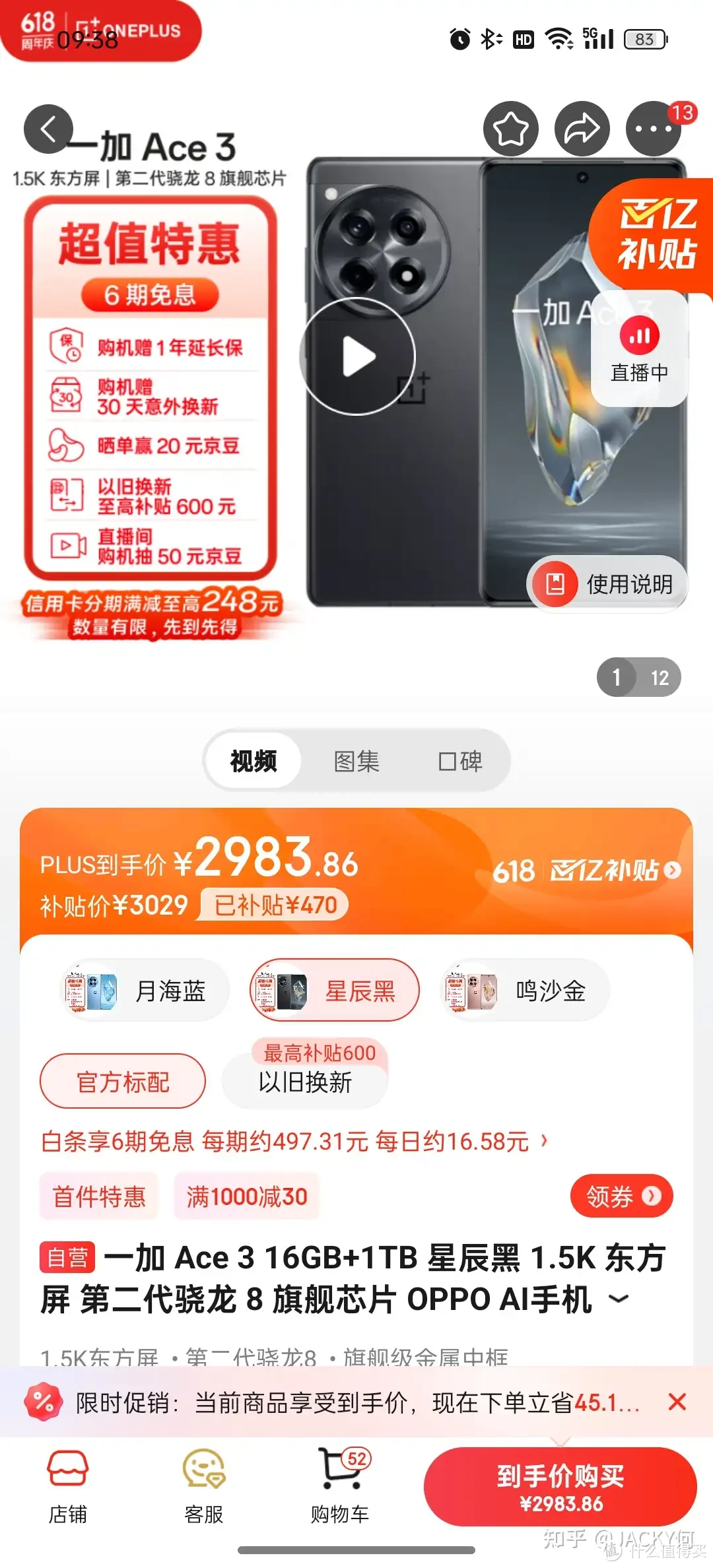713x1568 pixels.
Task: Buy now via 到手价购买
Action: 560,1487
